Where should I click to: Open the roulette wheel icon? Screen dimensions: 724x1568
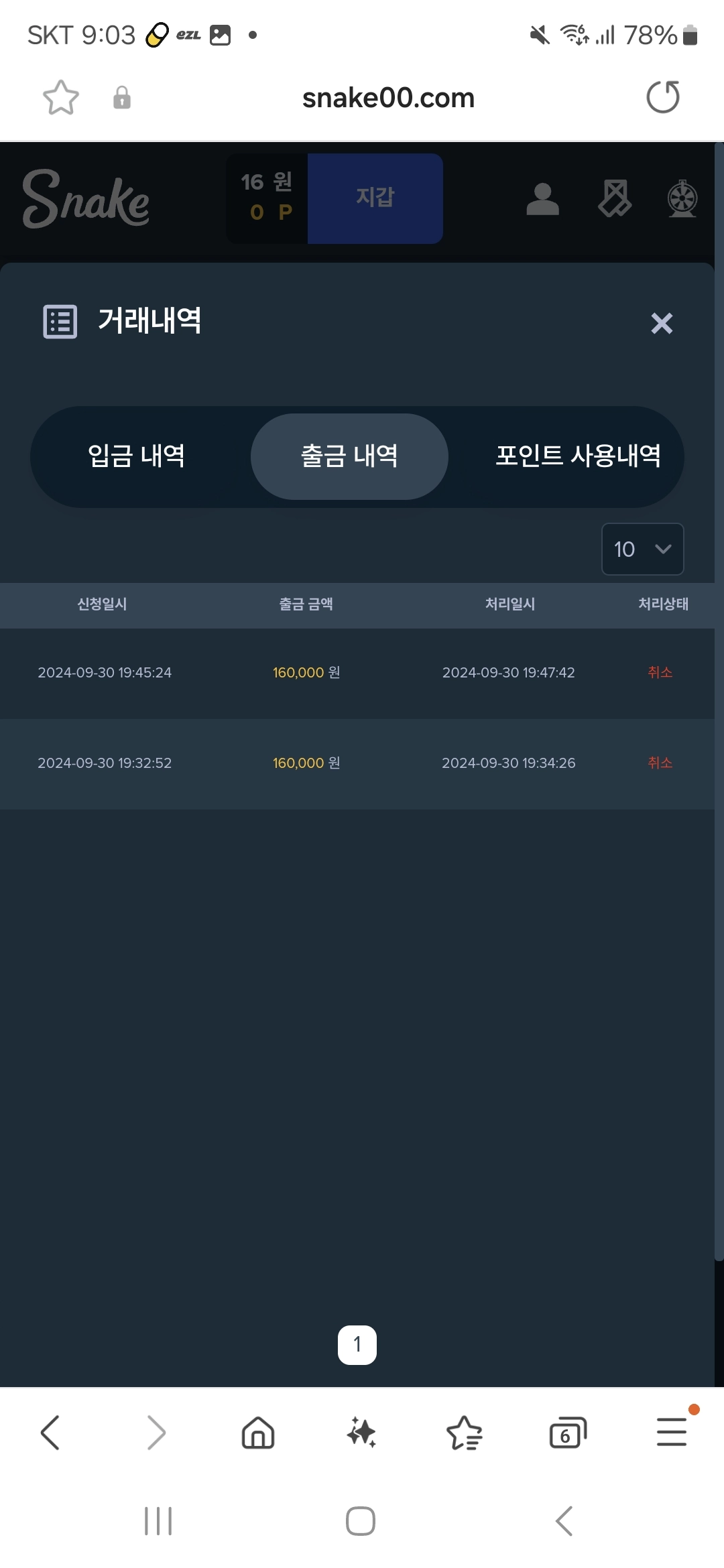(x=682, y=199)
